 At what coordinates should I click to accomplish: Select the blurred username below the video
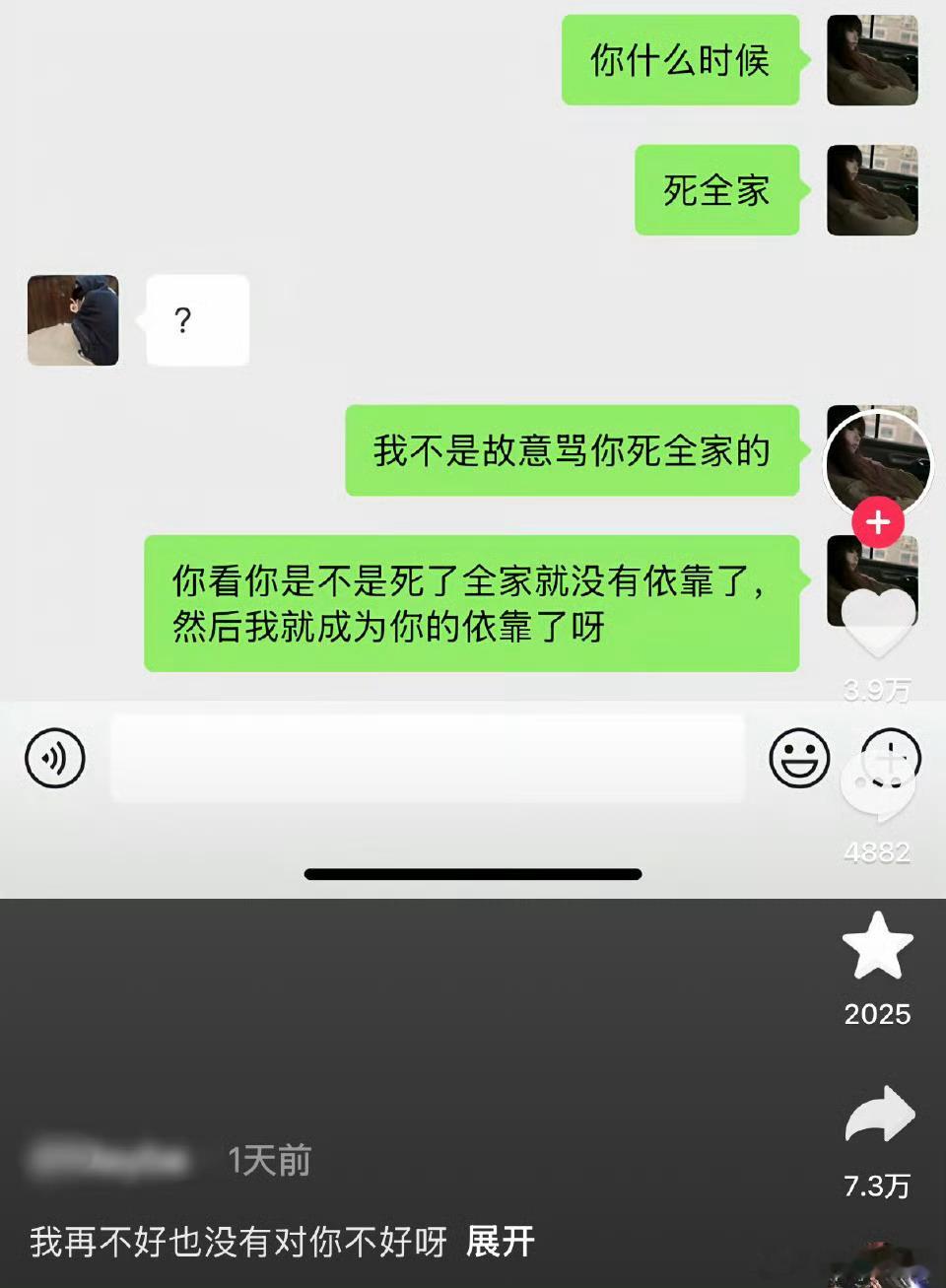click(x=108, y=1161)
